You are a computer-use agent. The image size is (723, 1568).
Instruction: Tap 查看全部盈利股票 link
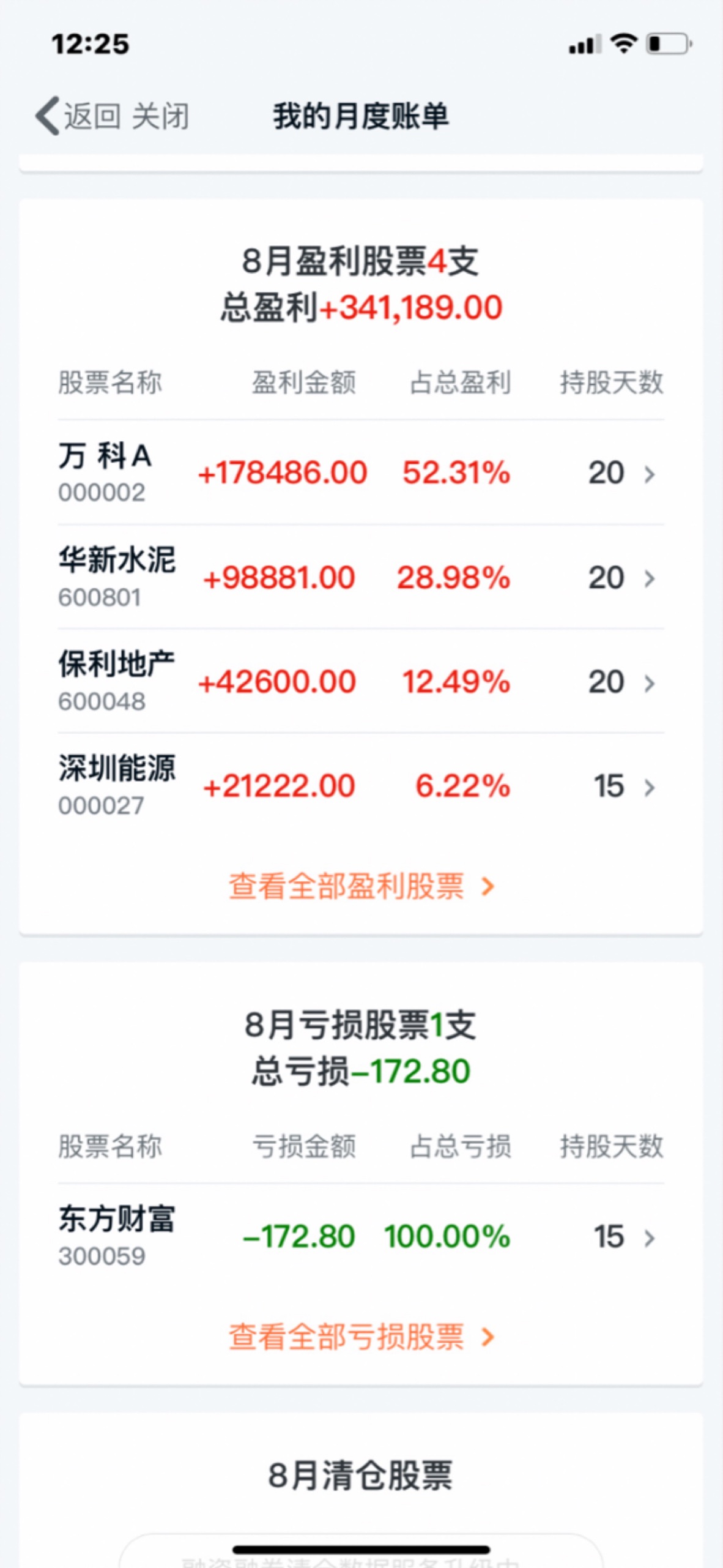pos(361,886)
